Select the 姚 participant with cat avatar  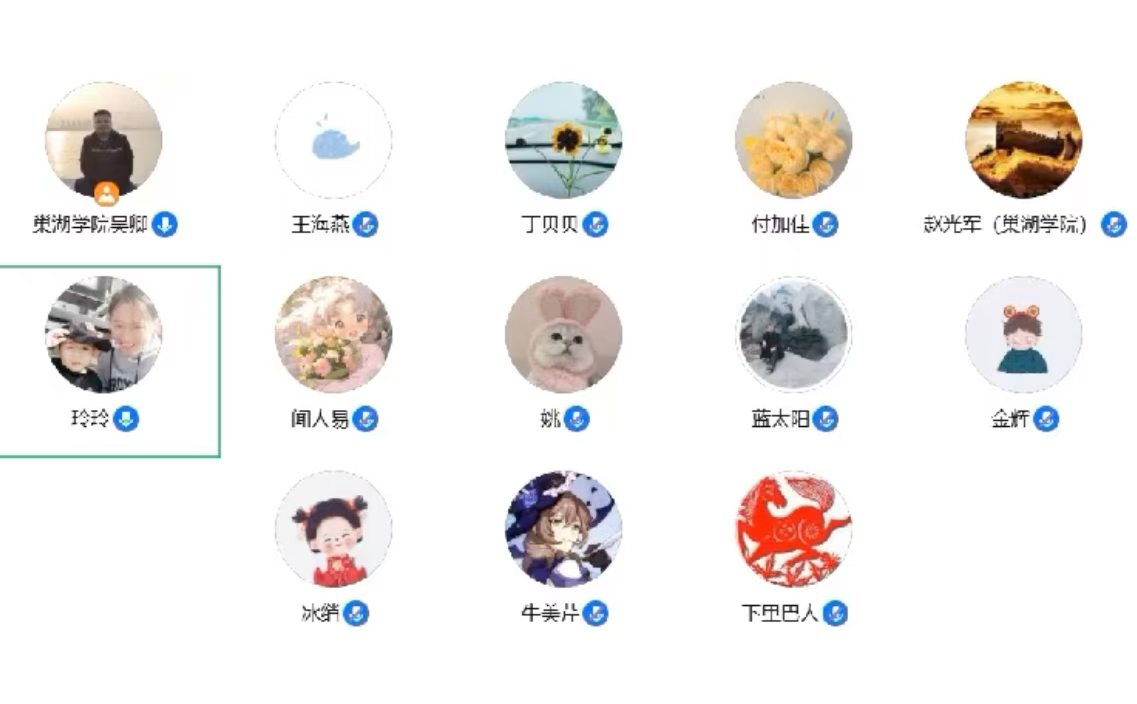(563, 335)
